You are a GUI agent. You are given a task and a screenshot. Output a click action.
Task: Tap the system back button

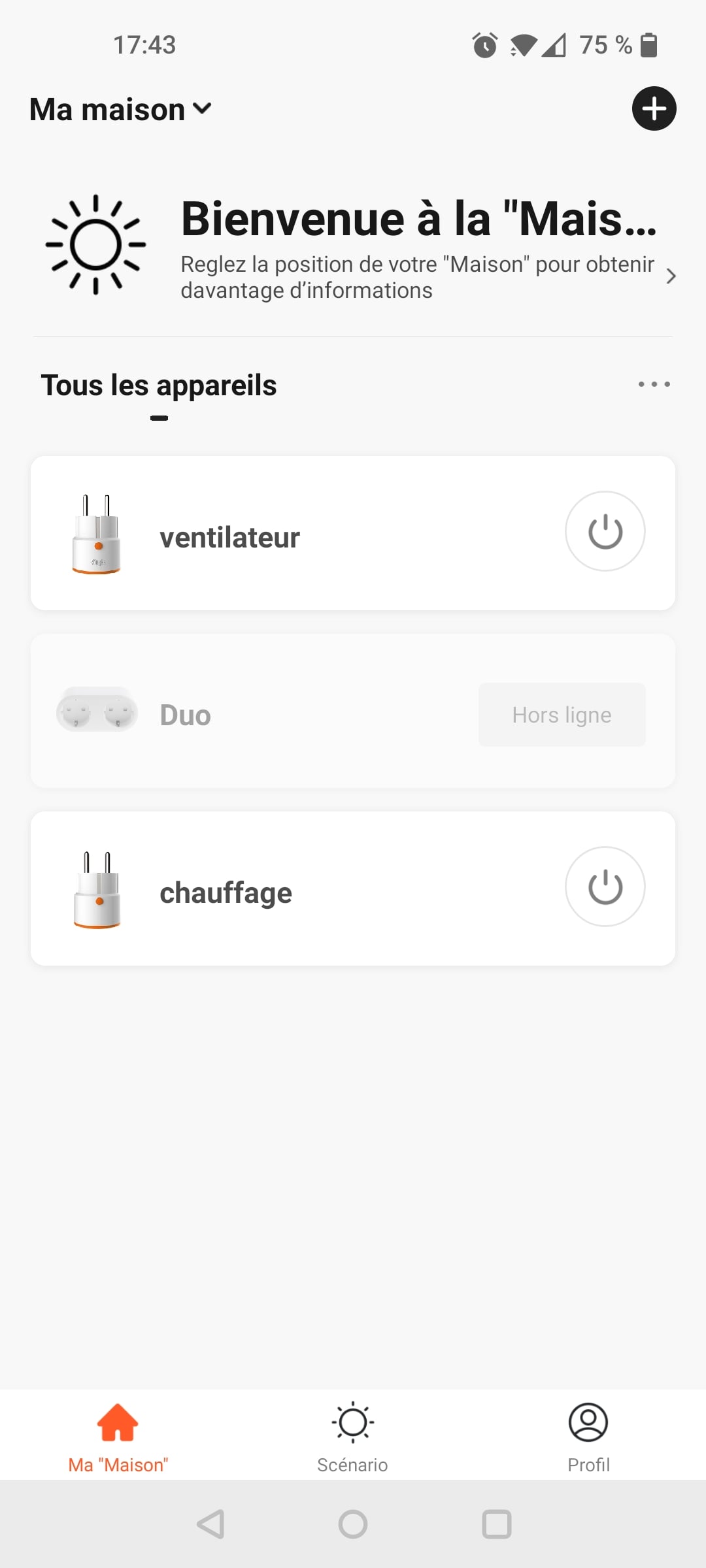click(210, 1524)
